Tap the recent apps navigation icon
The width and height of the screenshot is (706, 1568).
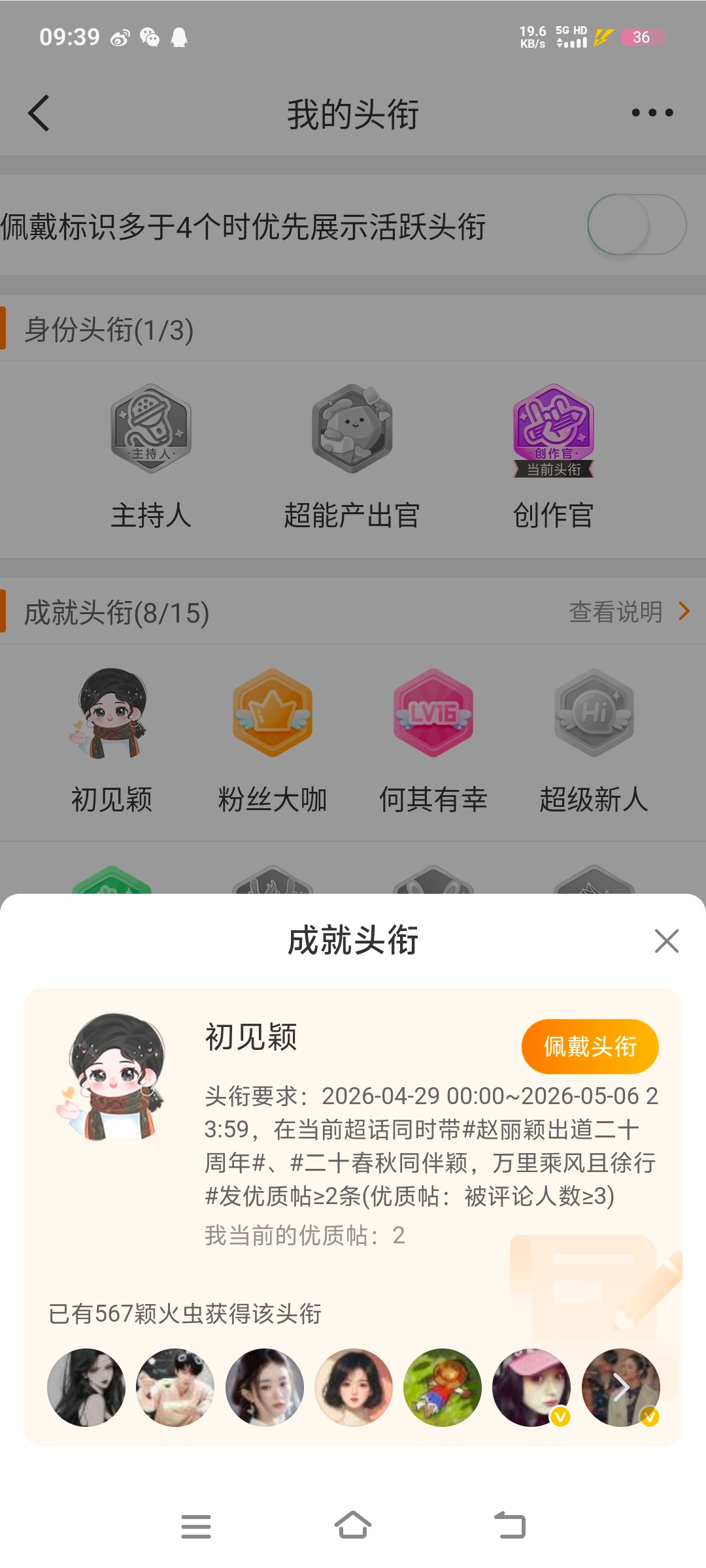click(x=196, y=1526)
